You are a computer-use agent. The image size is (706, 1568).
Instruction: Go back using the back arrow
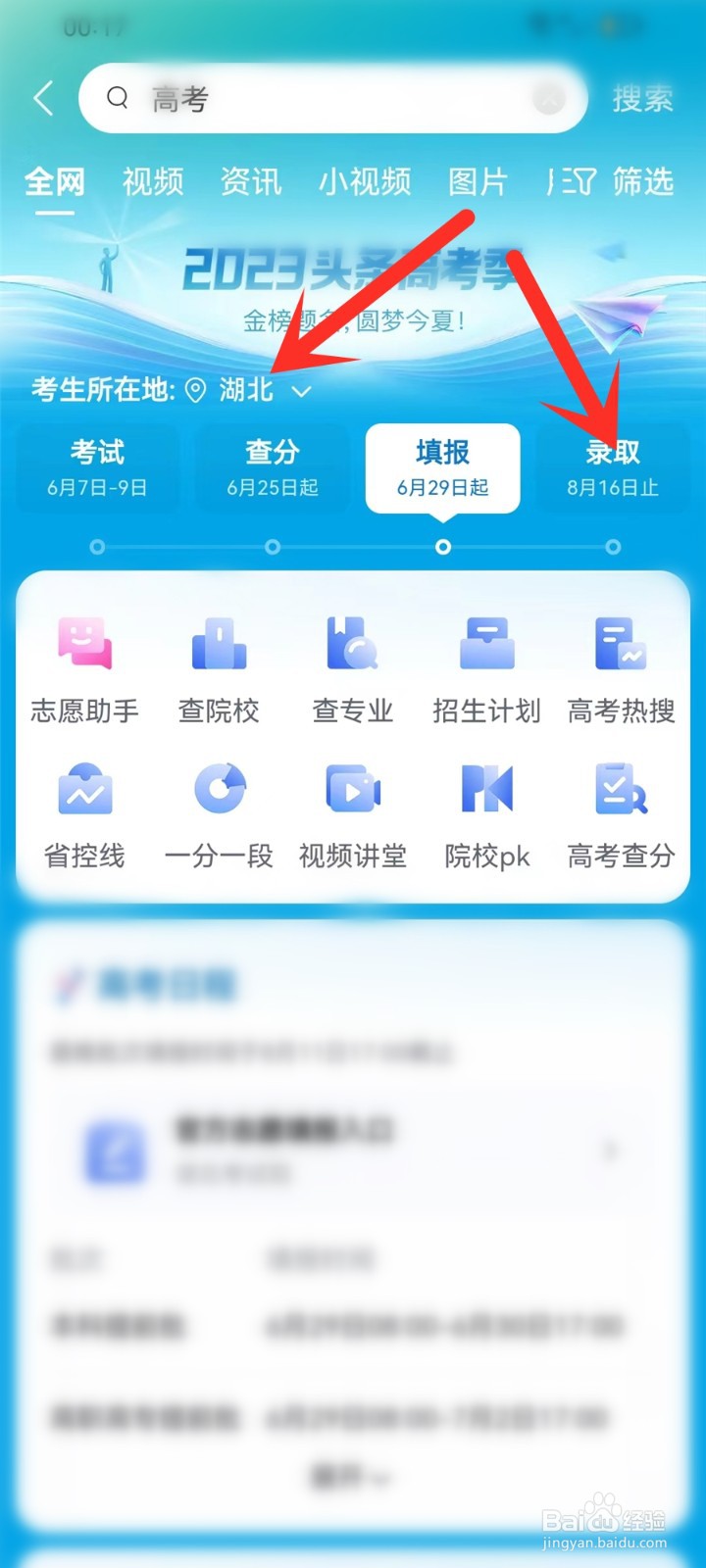(41, 98)
